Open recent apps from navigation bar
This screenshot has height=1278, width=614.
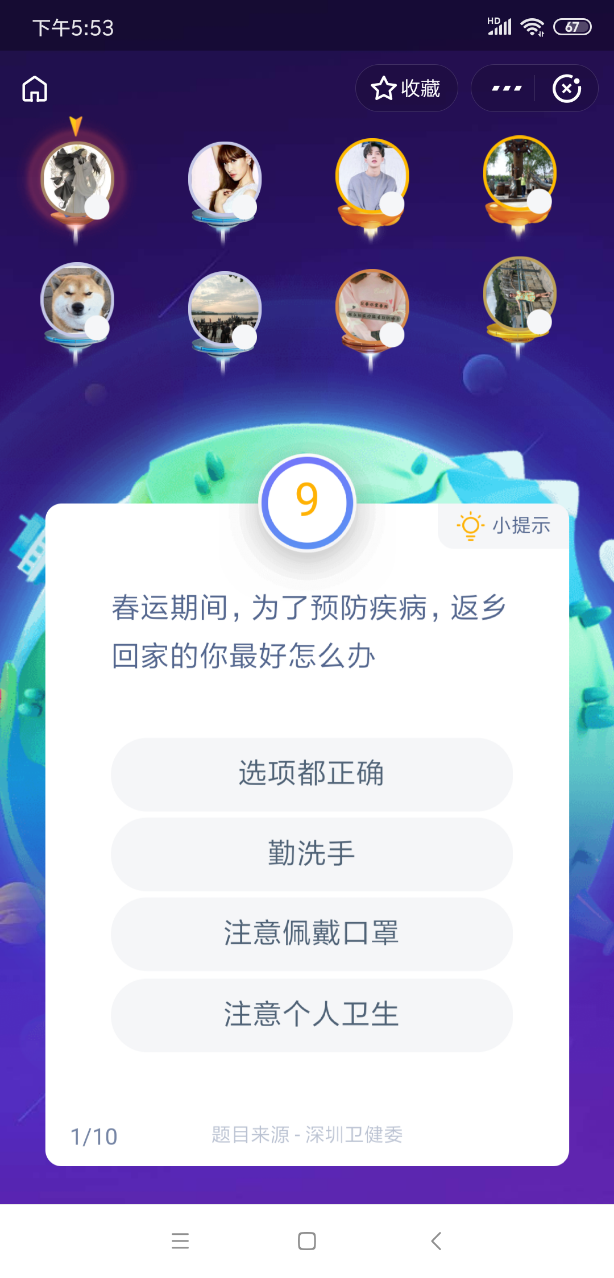click(x=180, y=1241)
